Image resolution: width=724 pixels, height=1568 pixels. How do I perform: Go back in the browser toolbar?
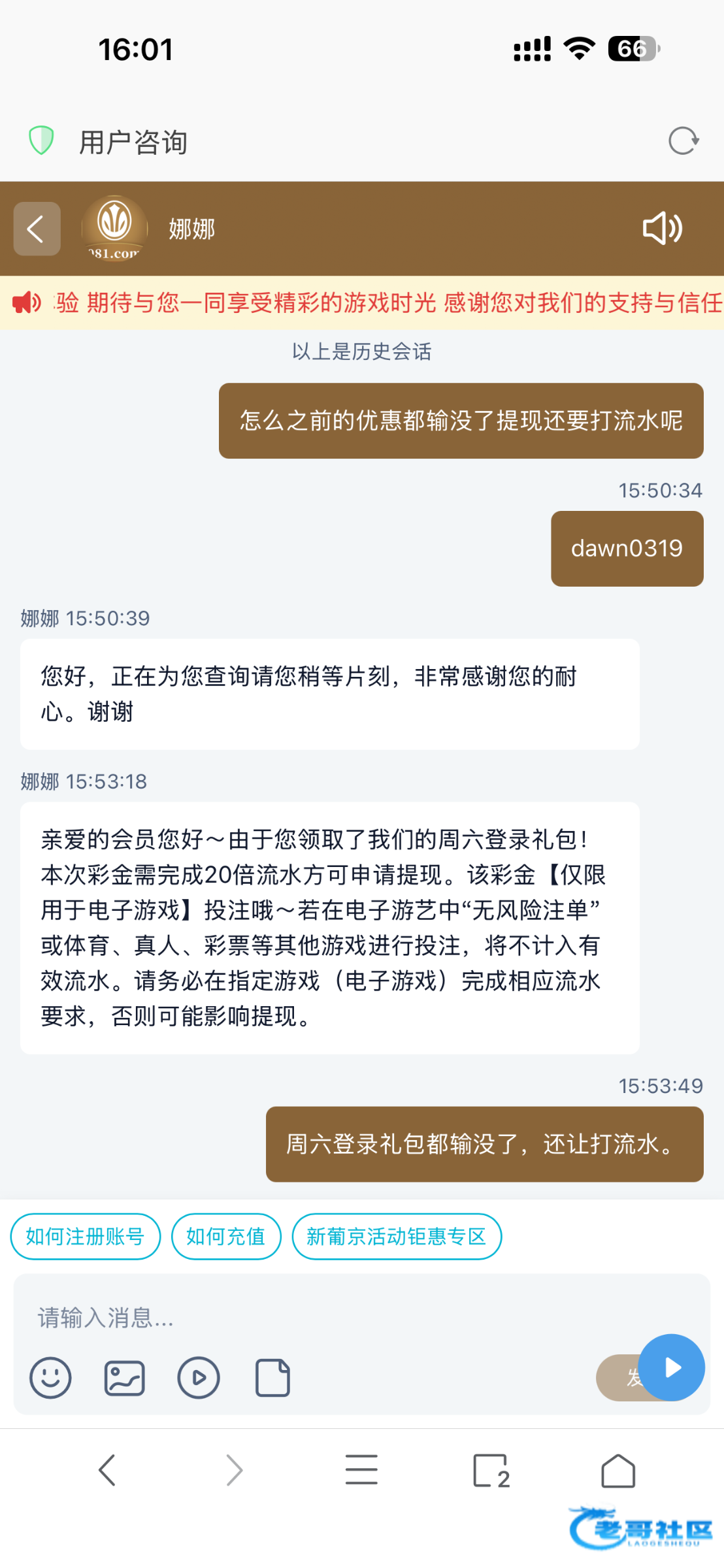[107, 1470]
